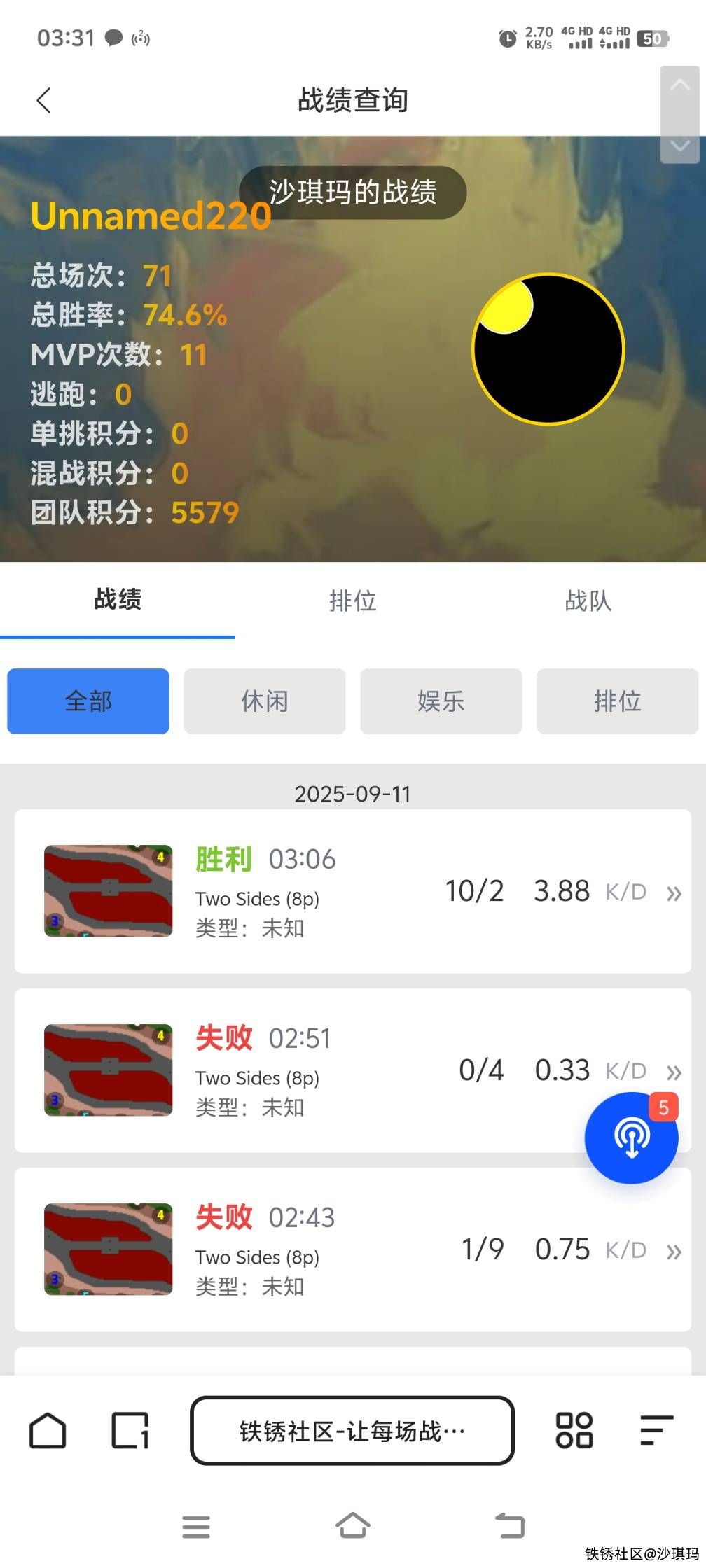Open the browser home page
The image size is (706, 1568).
point(48,1430)
